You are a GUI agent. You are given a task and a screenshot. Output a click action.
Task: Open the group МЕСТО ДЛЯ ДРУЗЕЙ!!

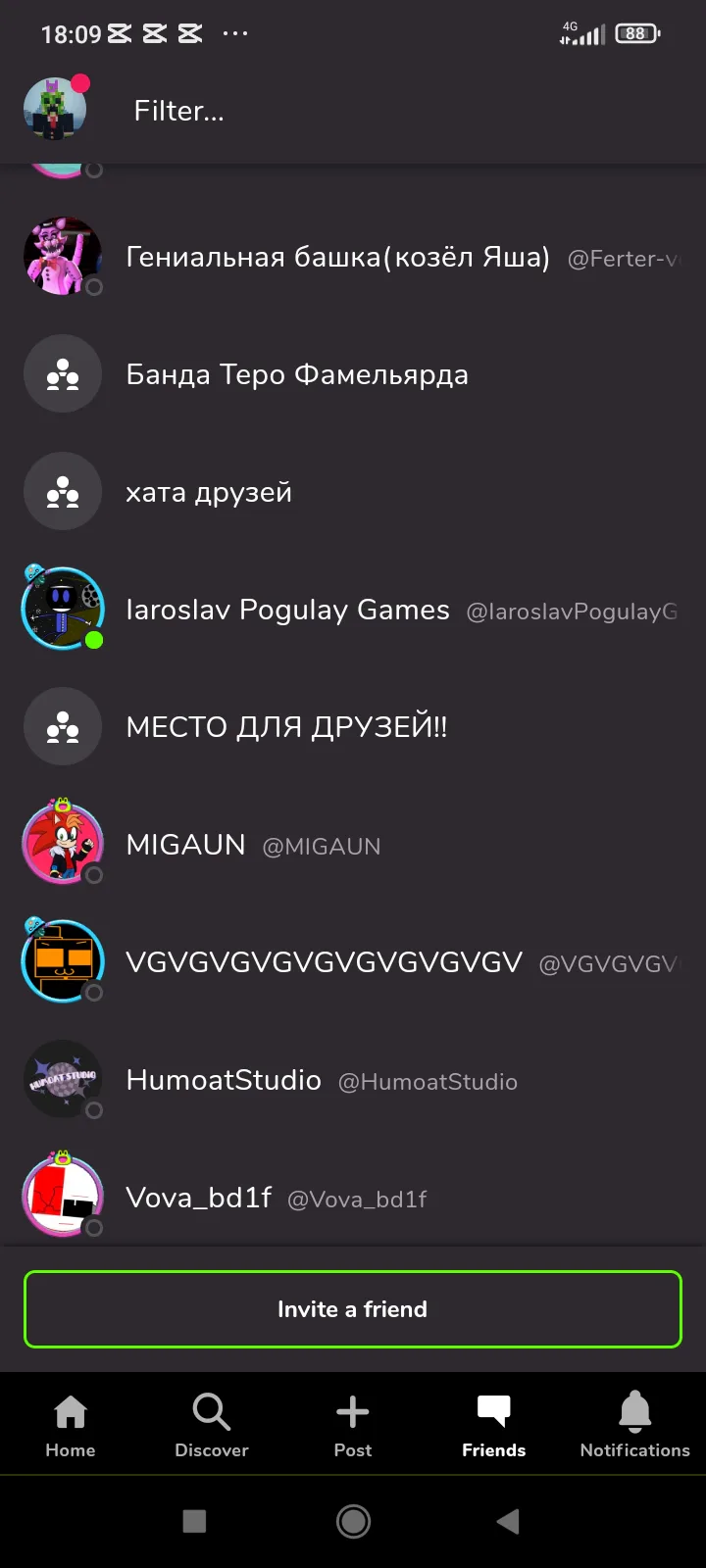point(353,727)
